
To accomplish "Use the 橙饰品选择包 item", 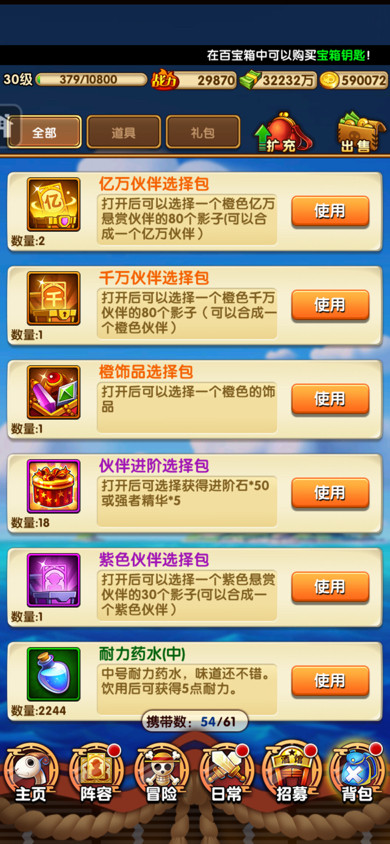I will [x=330, y=399].
